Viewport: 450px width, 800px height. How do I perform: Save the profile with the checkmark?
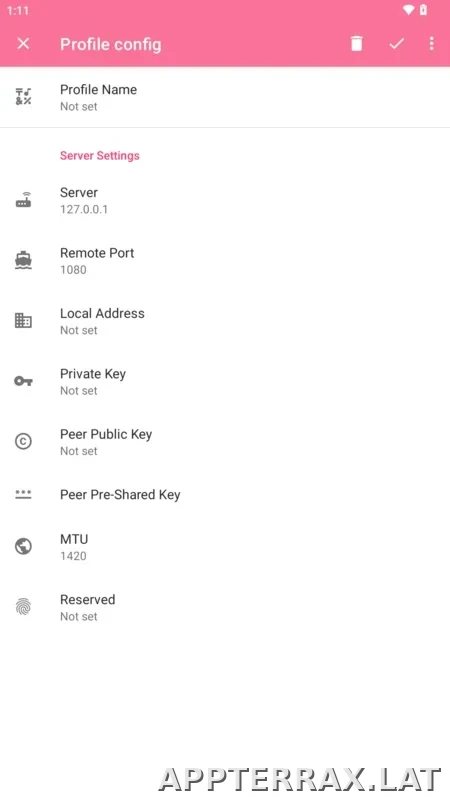396,44
